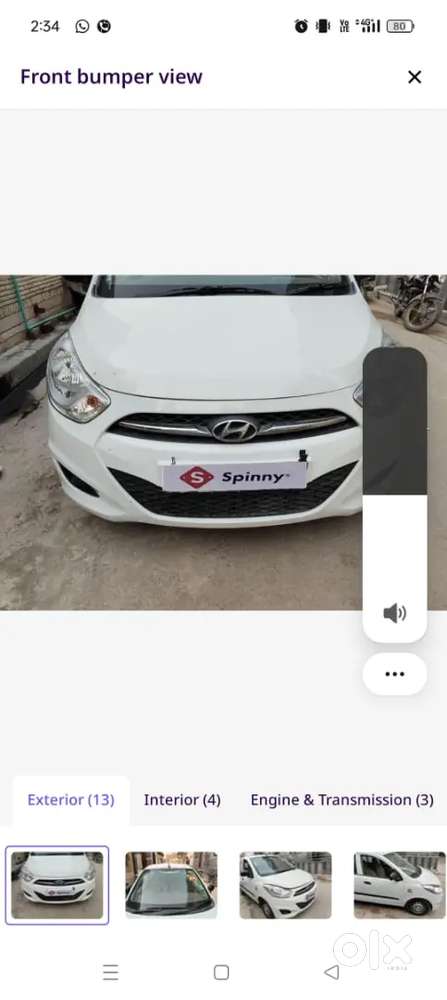Screen dimensions: 447x1000
Task: Open the windshield view thumbnail
Action: [171, 885]
